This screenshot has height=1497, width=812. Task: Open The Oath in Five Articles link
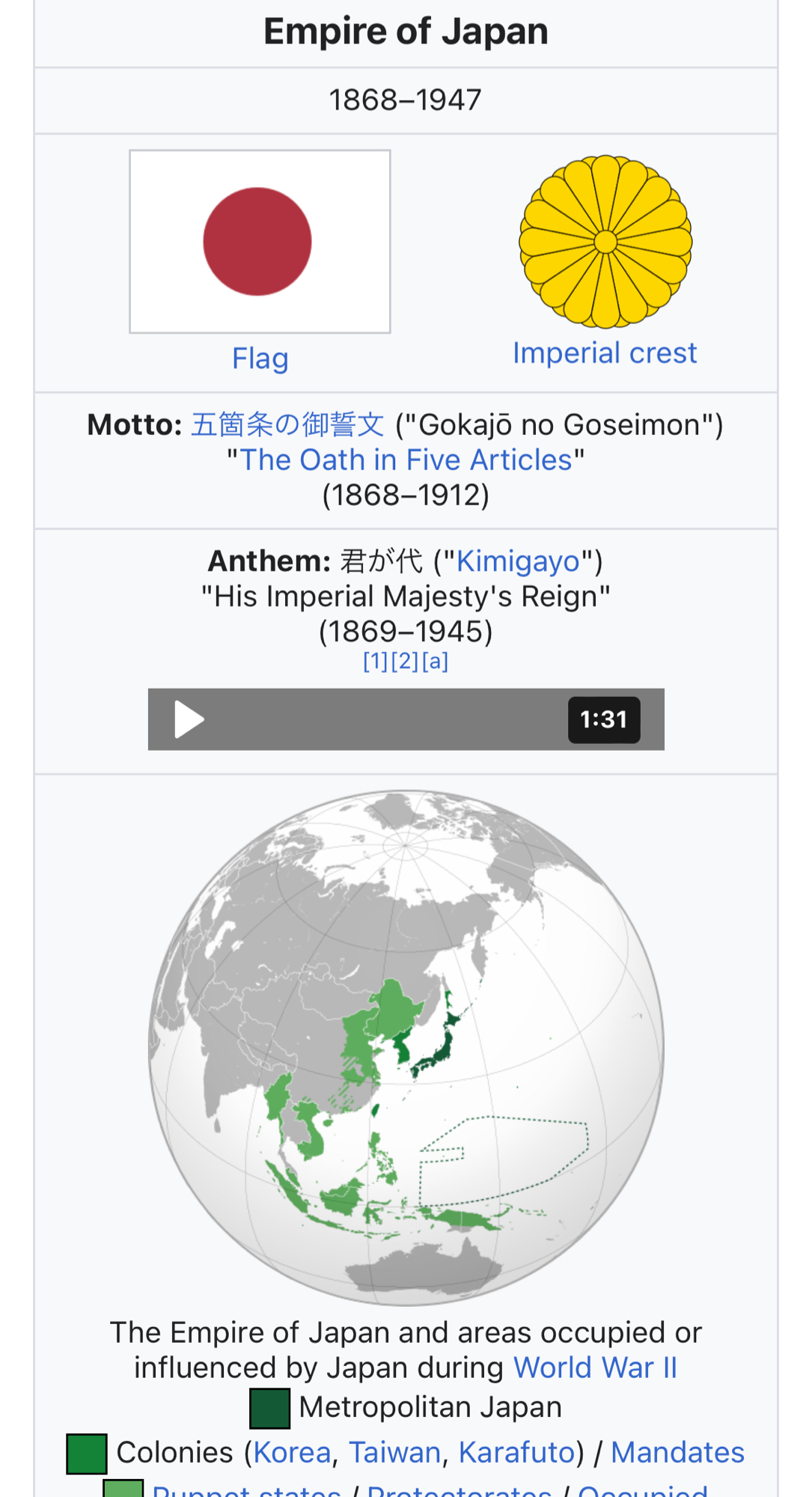point(406,460)
